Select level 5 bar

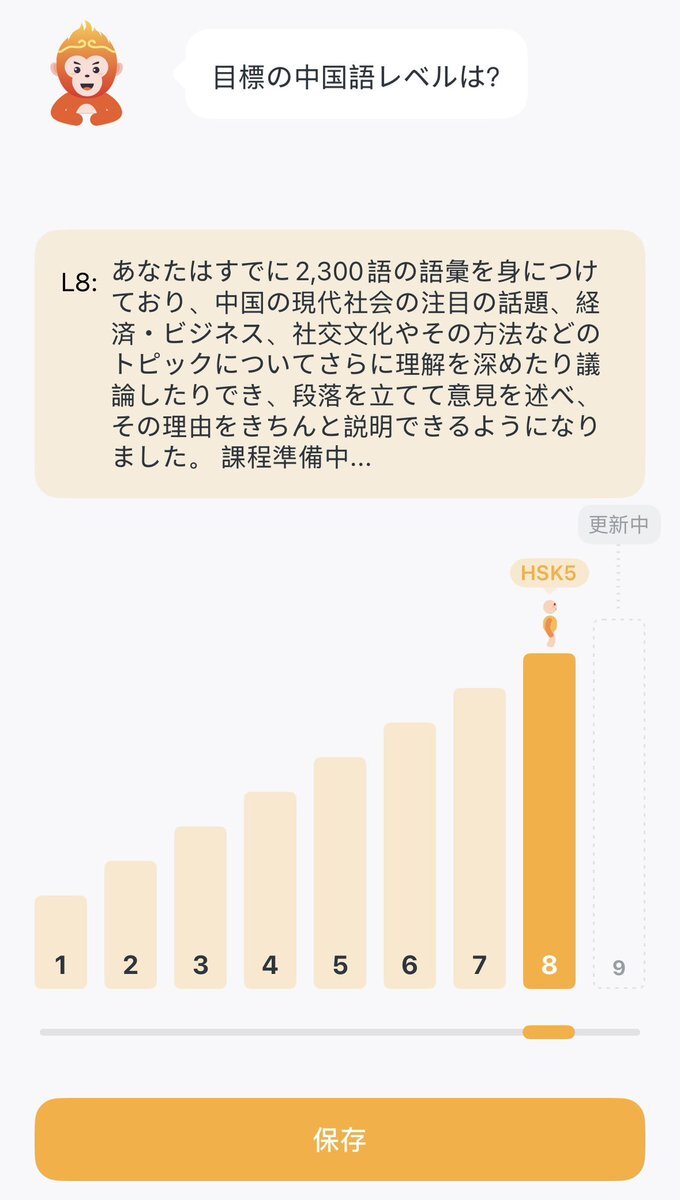[x=340, y=873]
